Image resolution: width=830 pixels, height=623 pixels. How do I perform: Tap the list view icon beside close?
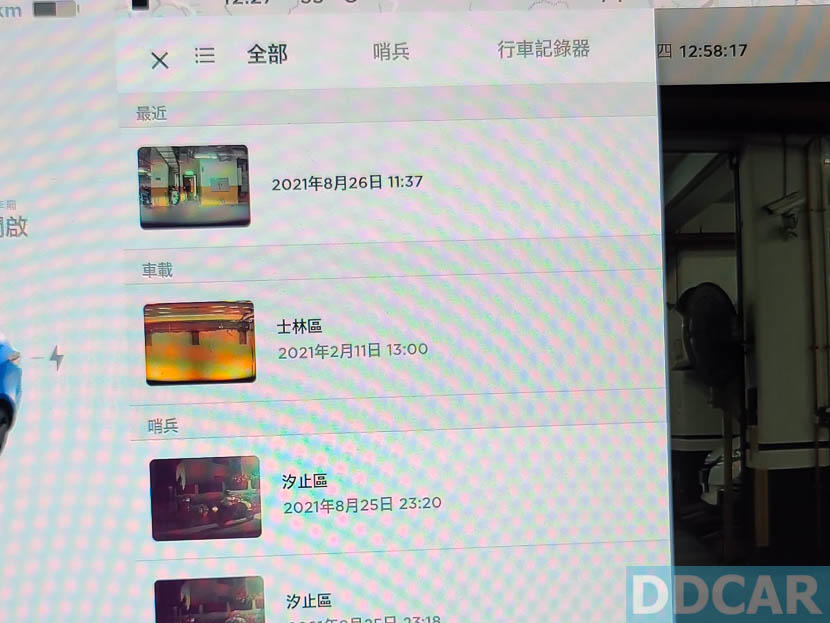pyautogui.click(x=205, y=56)
